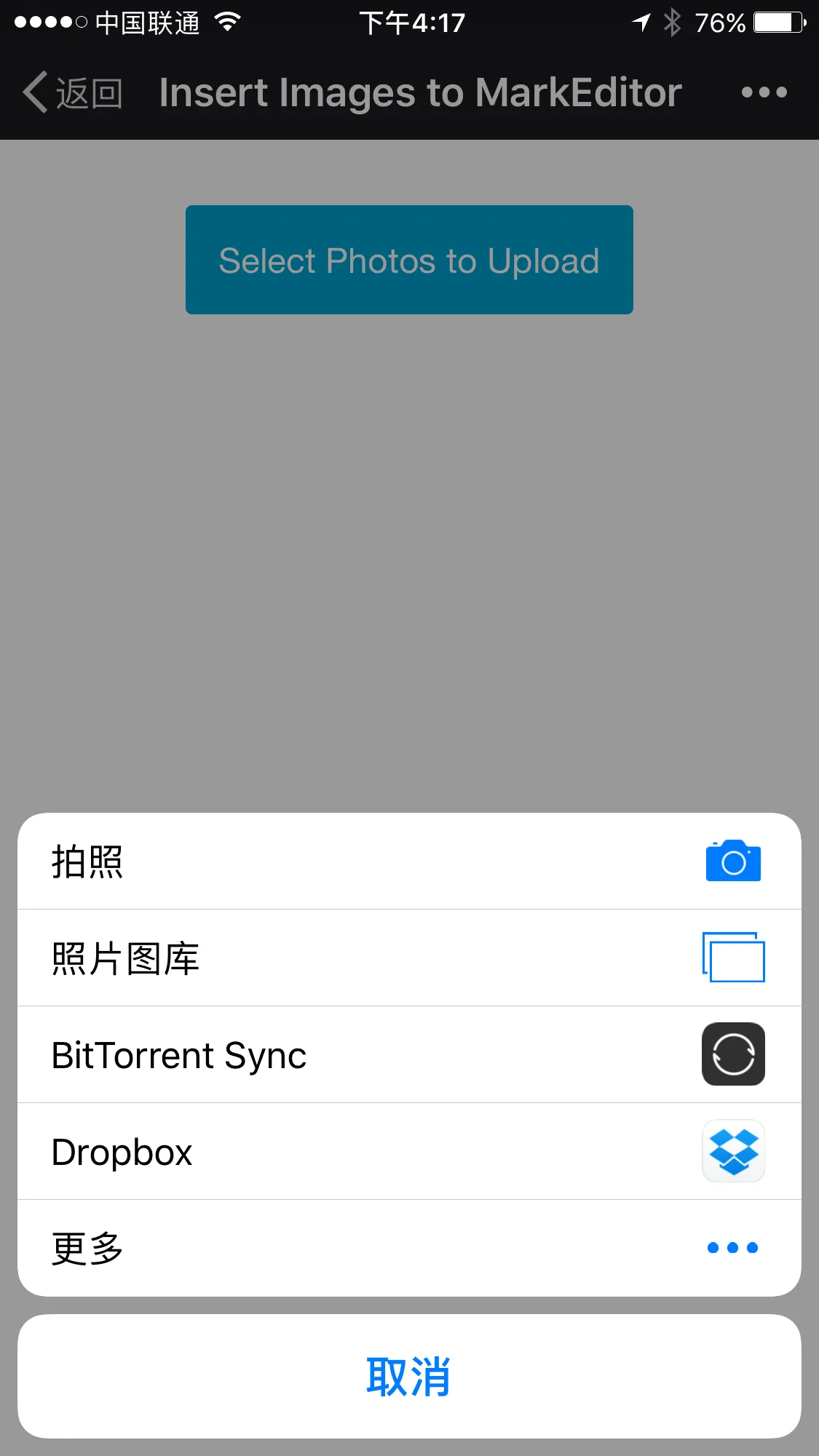The width and height of the screenshot is (819, 1456).
Task: Open 更多 for more sources
Action: click(409, 1248)
